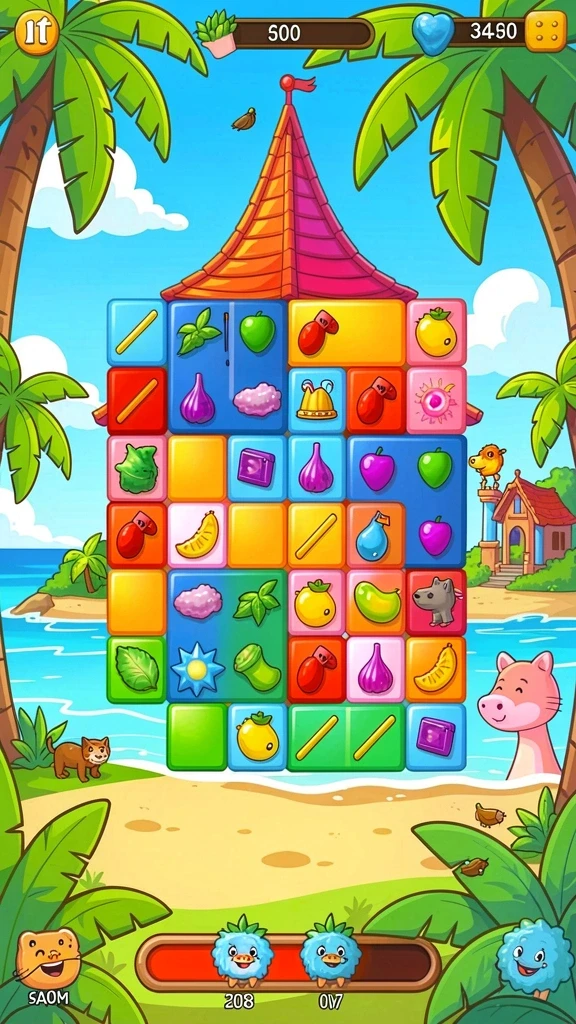Select the green cylinder candy tile
This screenshot has width=576, height=1024.
(x=257, y=667)
